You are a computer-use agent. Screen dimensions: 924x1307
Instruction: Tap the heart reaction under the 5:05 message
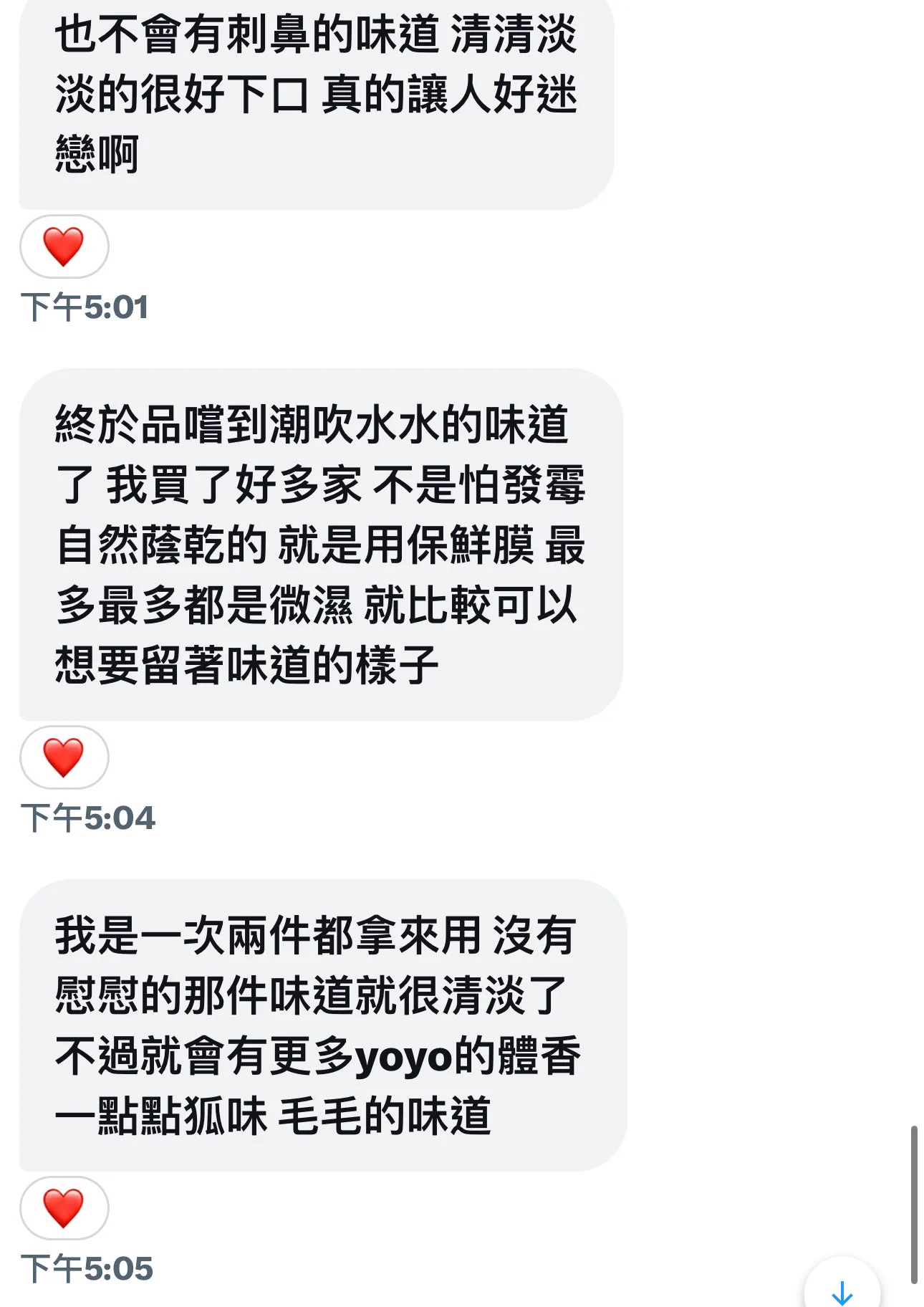[x=64, y=1208]
